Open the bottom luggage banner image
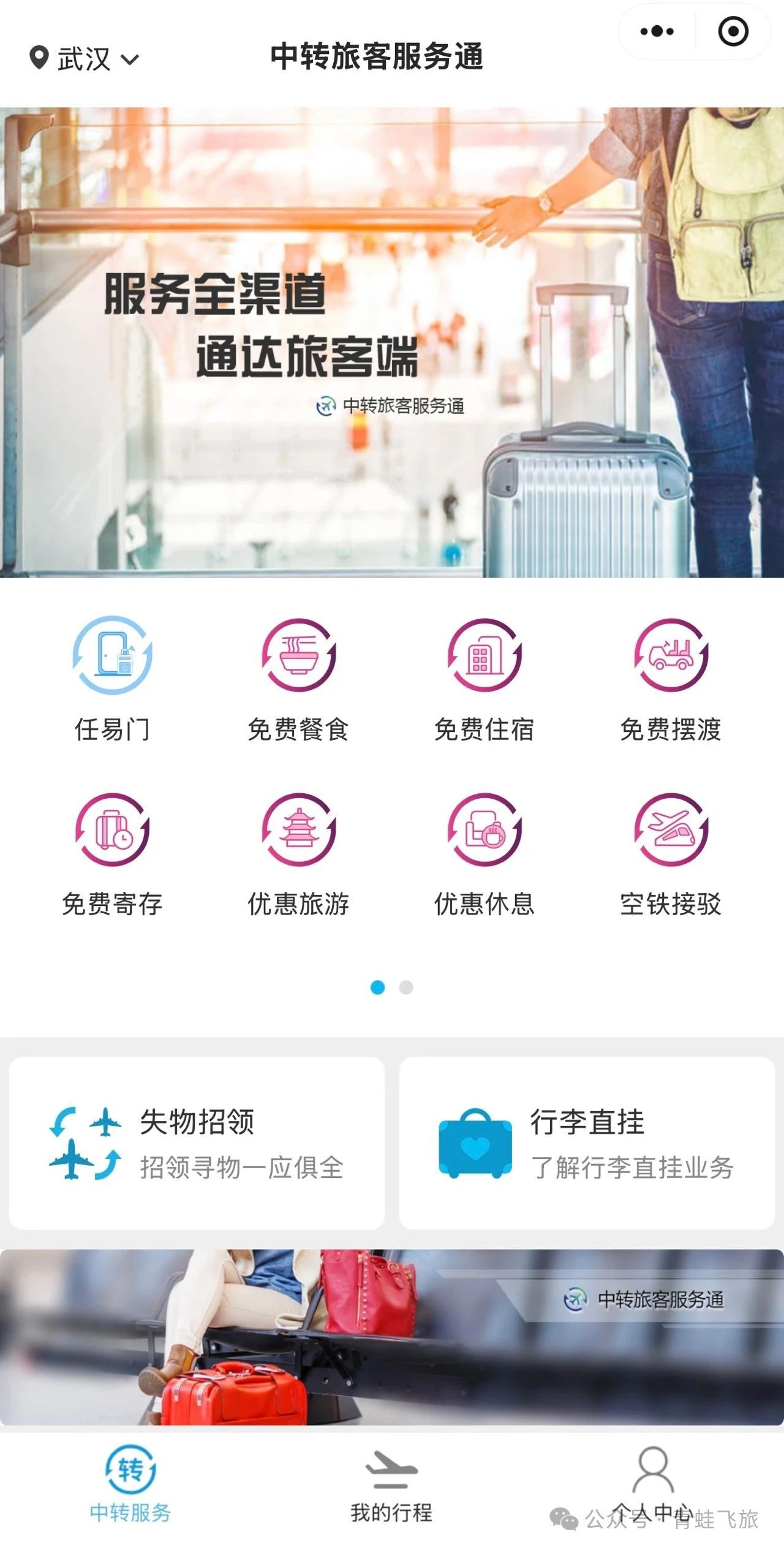784x1551 pixels. pos(392,1337)
